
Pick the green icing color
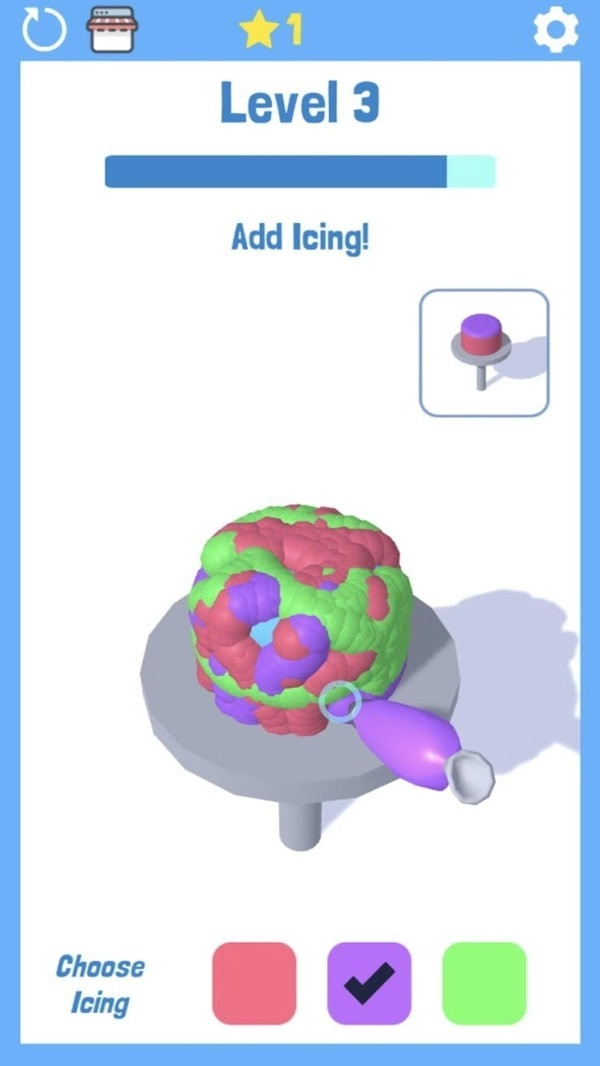point(484,983)
